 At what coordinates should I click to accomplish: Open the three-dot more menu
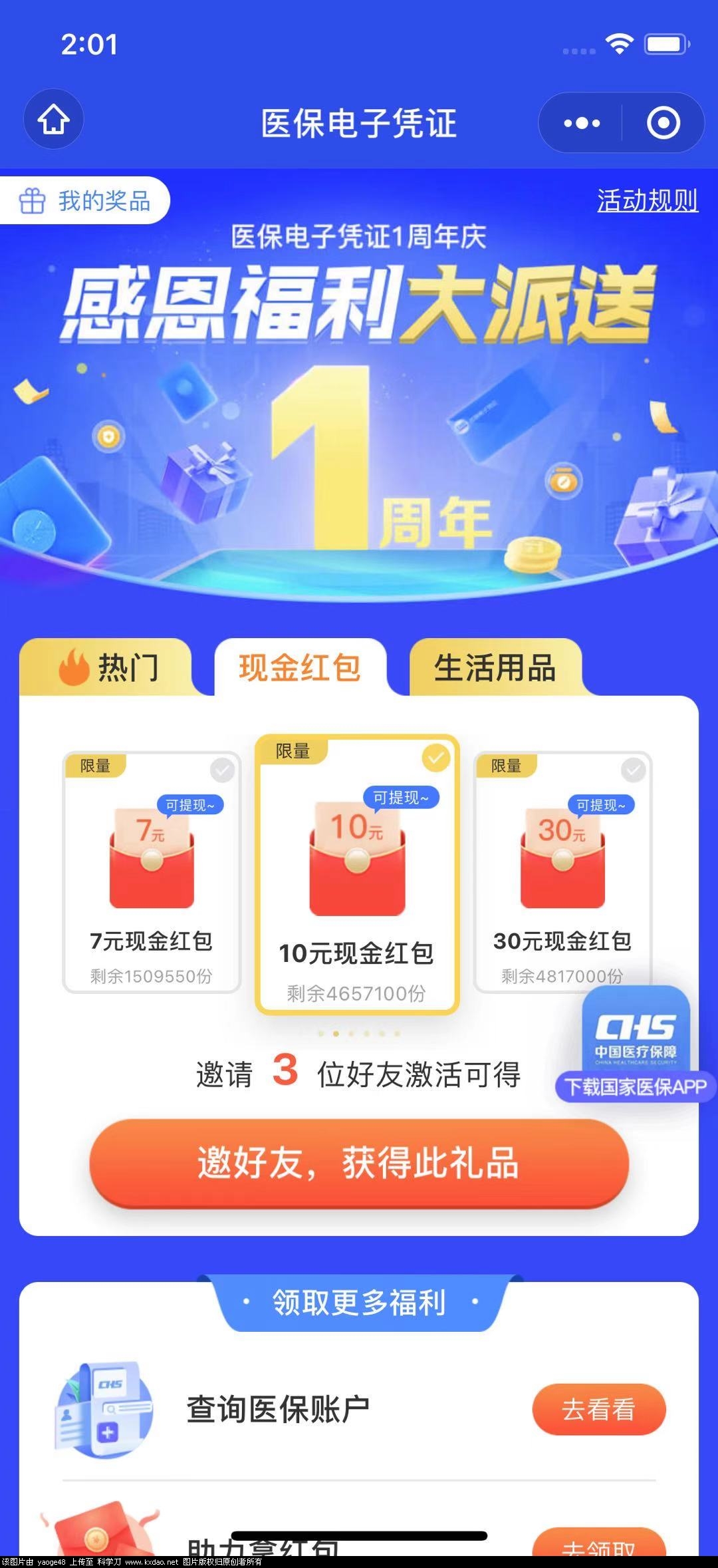point(582,123)
